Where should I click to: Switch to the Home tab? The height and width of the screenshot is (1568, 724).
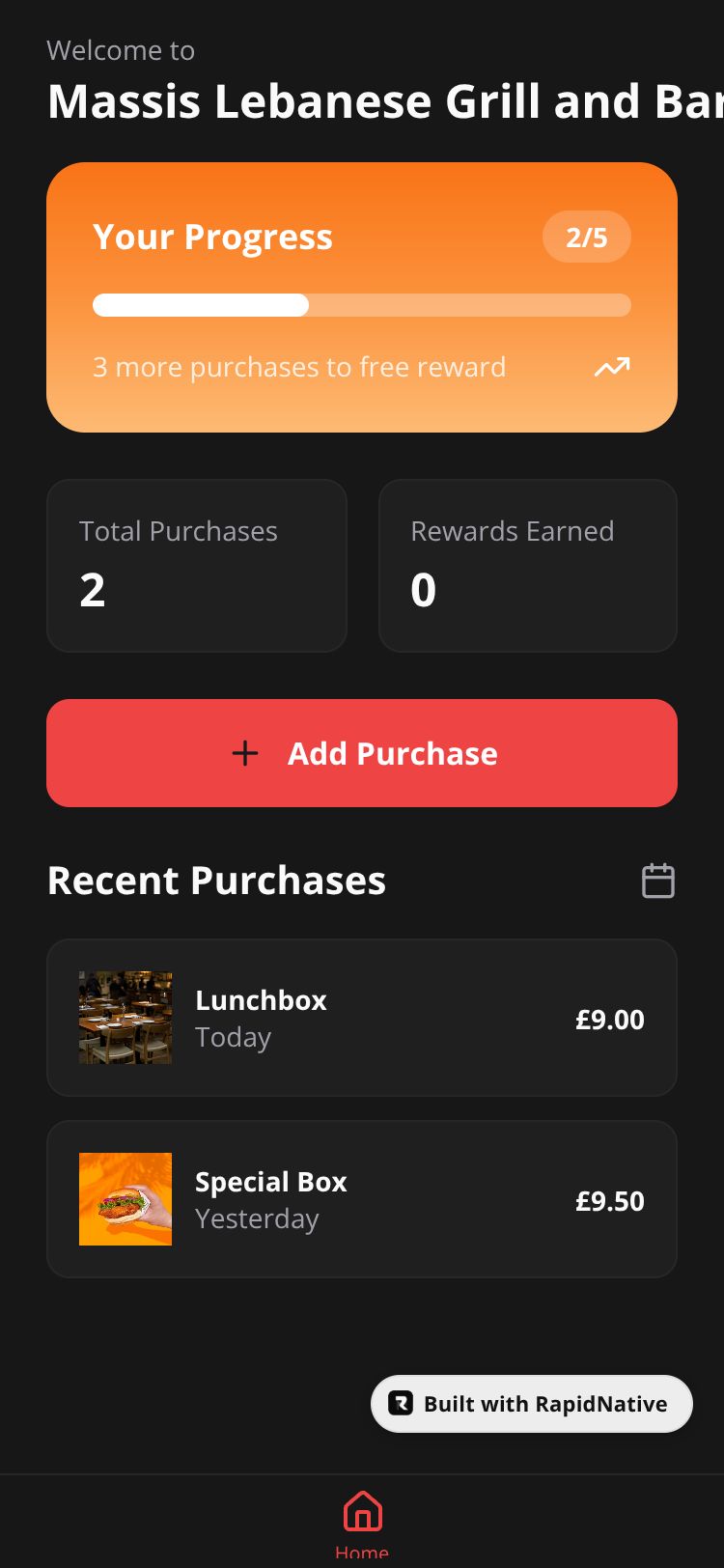(x=362, y=1522)
